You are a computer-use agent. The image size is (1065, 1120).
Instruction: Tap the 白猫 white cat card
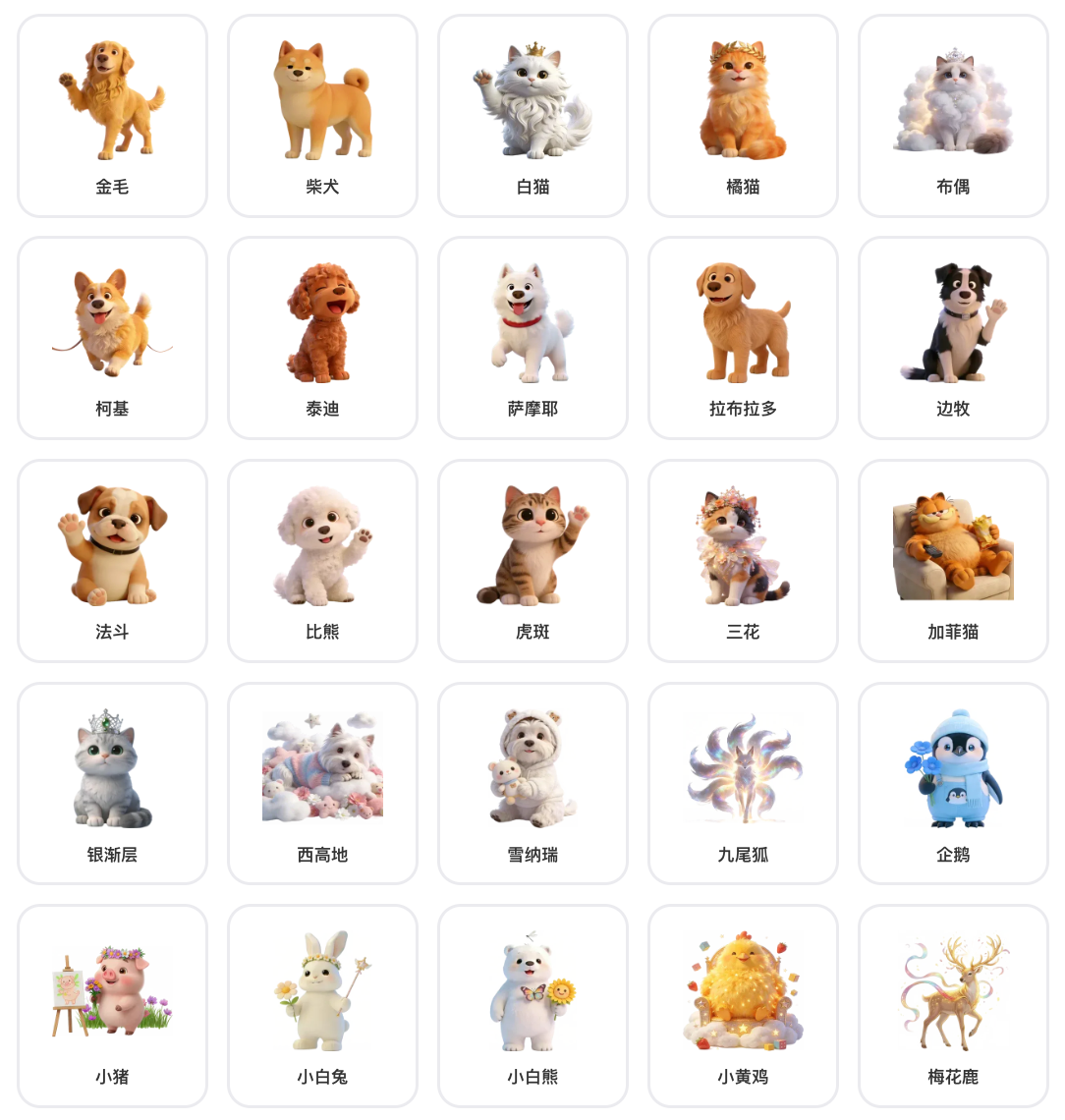[x=532, y=116]
